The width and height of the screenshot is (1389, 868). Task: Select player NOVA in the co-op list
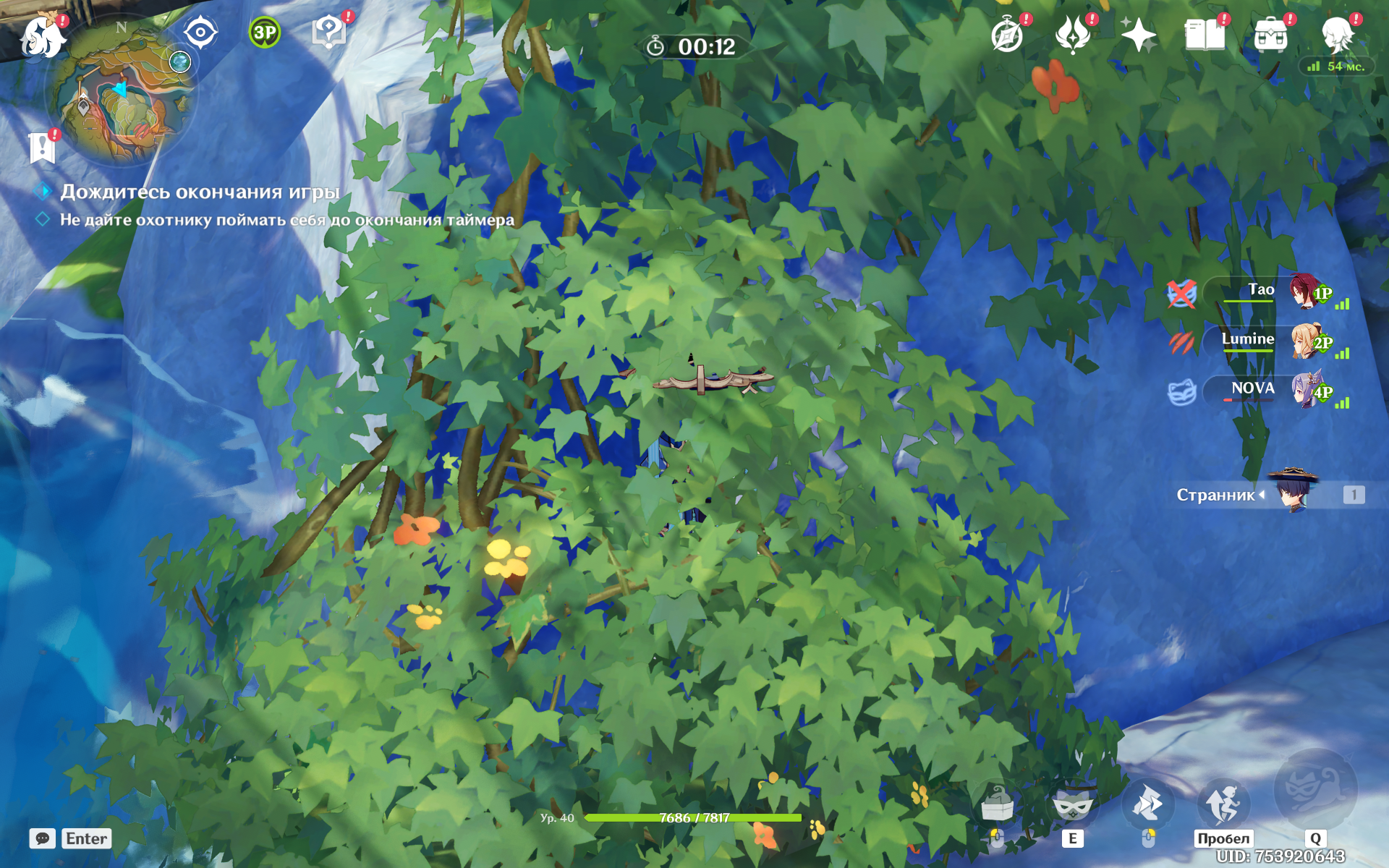(x=1252, y=388)
